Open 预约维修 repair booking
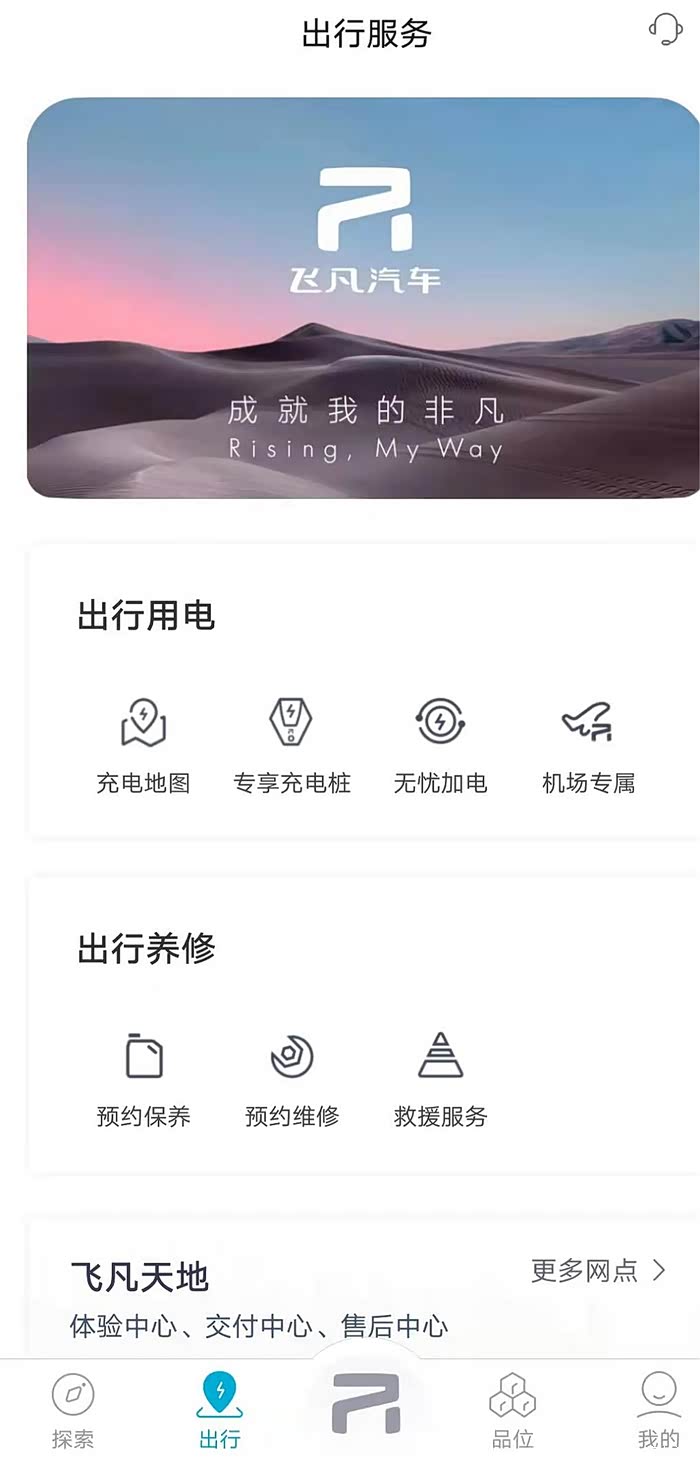Image resolution: width=700 pixels, height=1463 pixels. tap(292, 1078)
